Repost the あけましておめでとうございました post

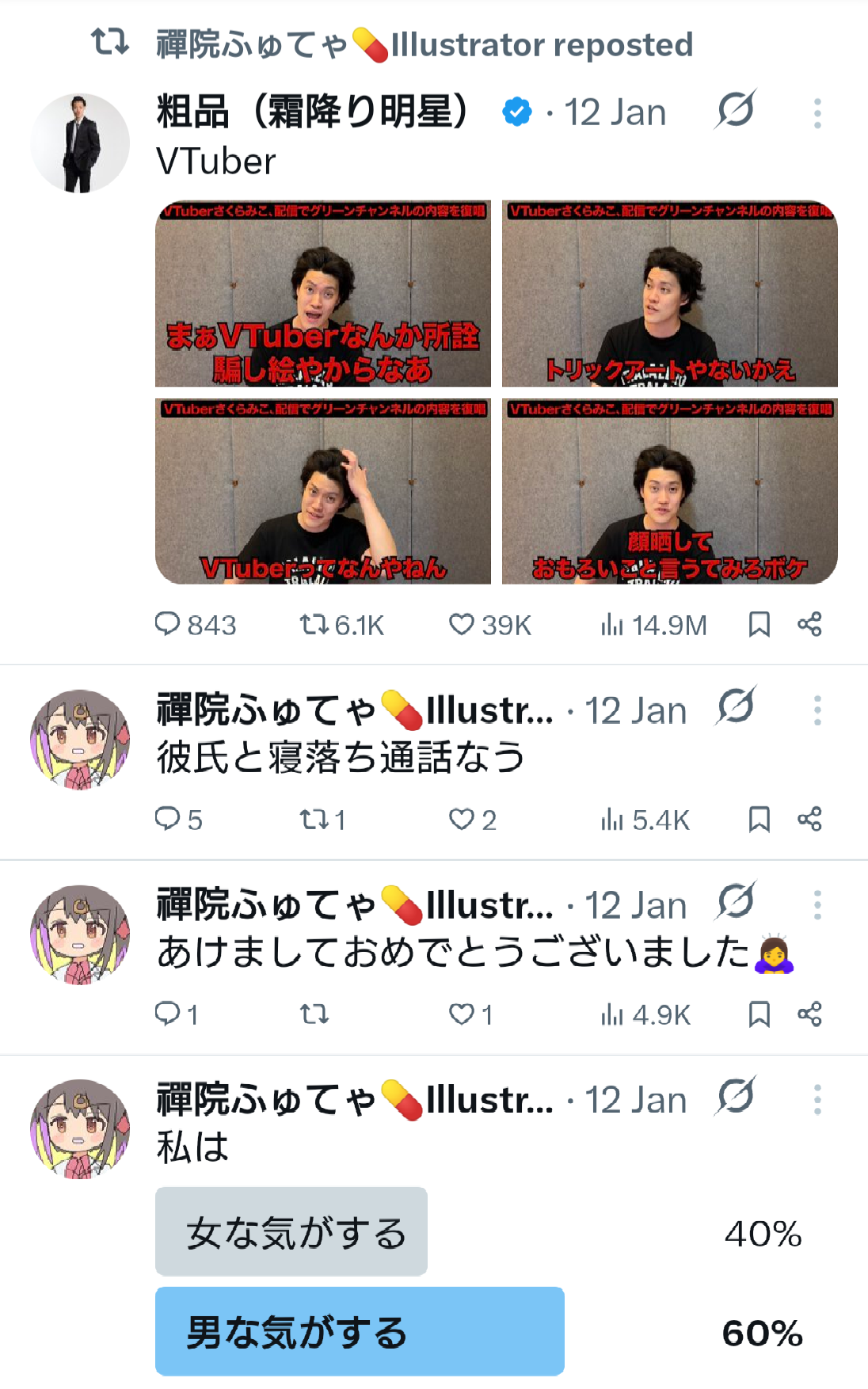pyautogui.click(x=314, y=1014)
